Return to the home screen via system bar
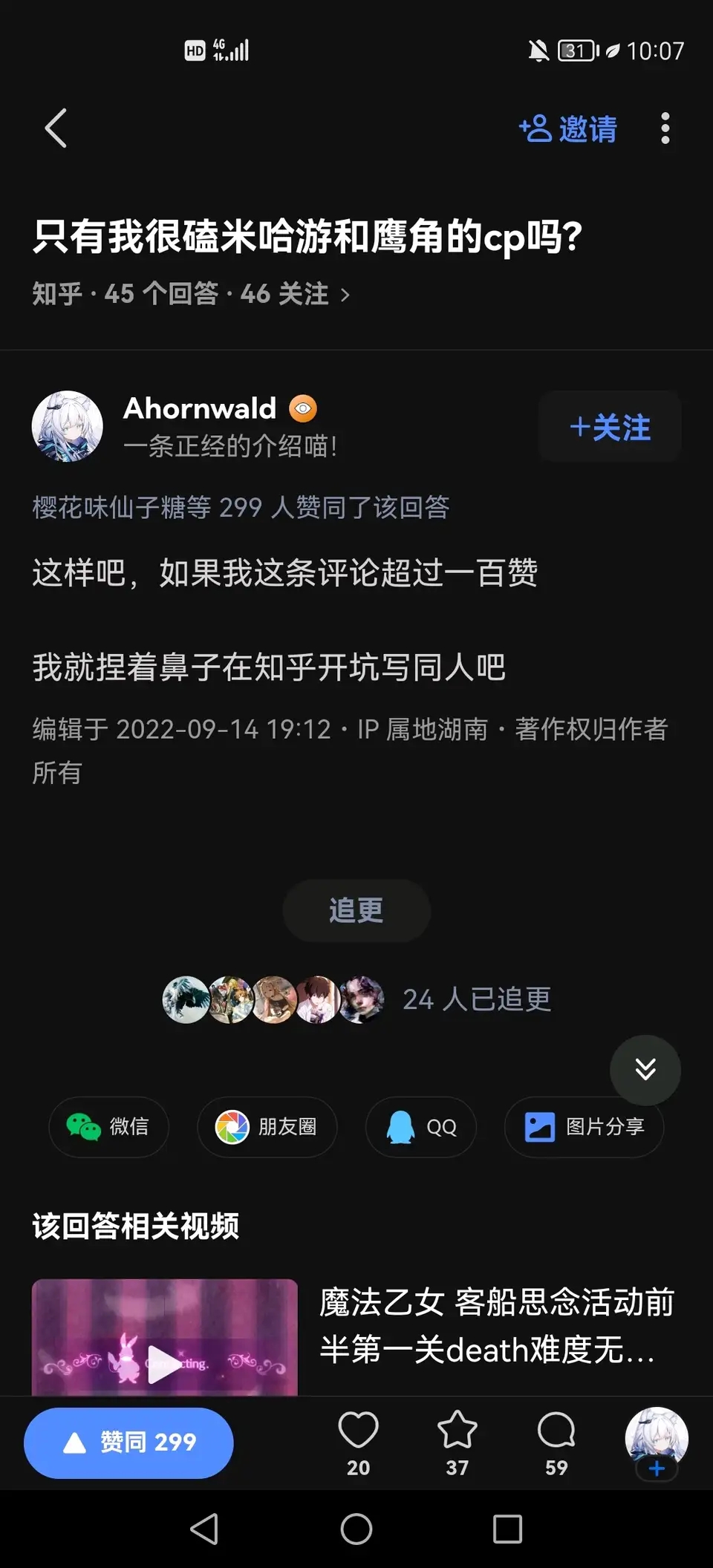The width and height of the screenshot is (713, 1568). (356, 1529)
